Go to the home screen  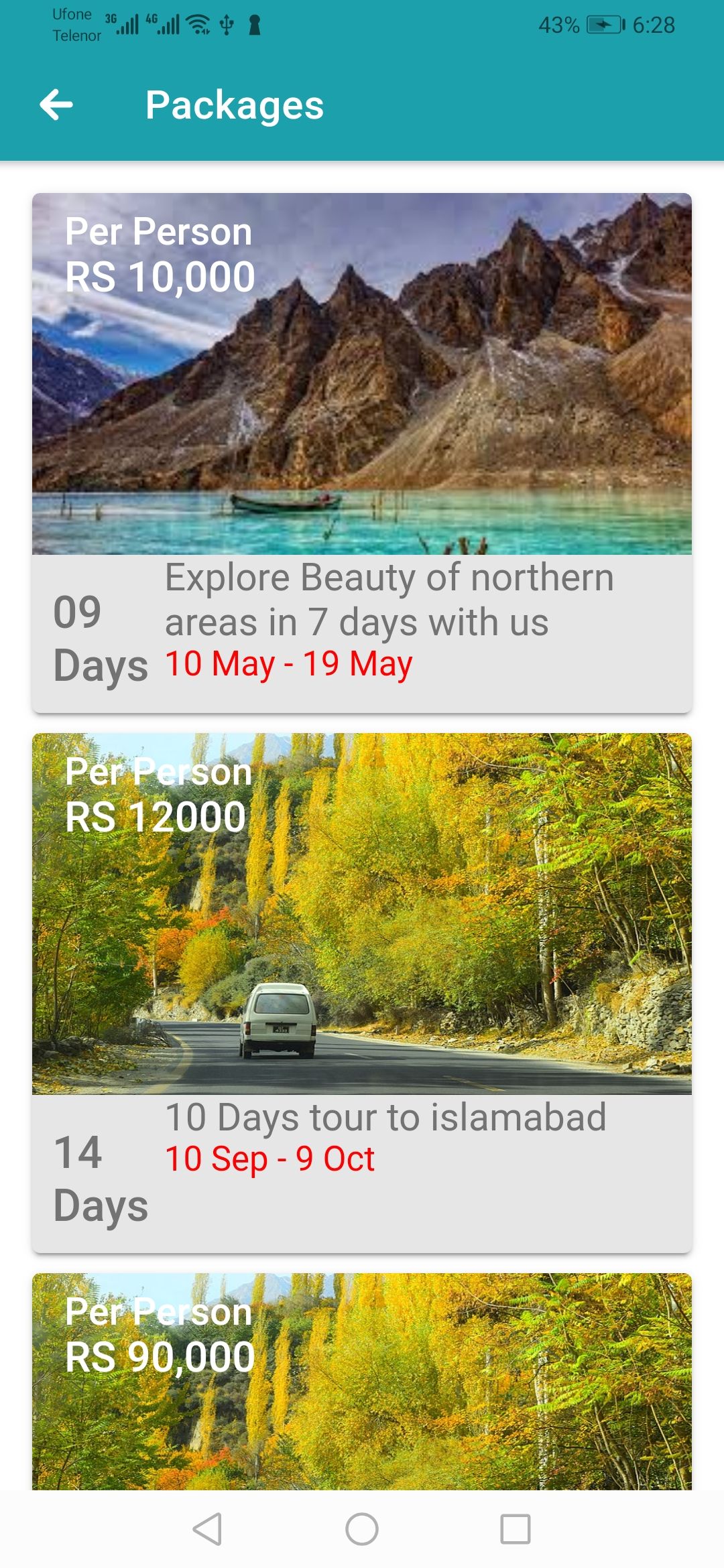coord(362,1529)
